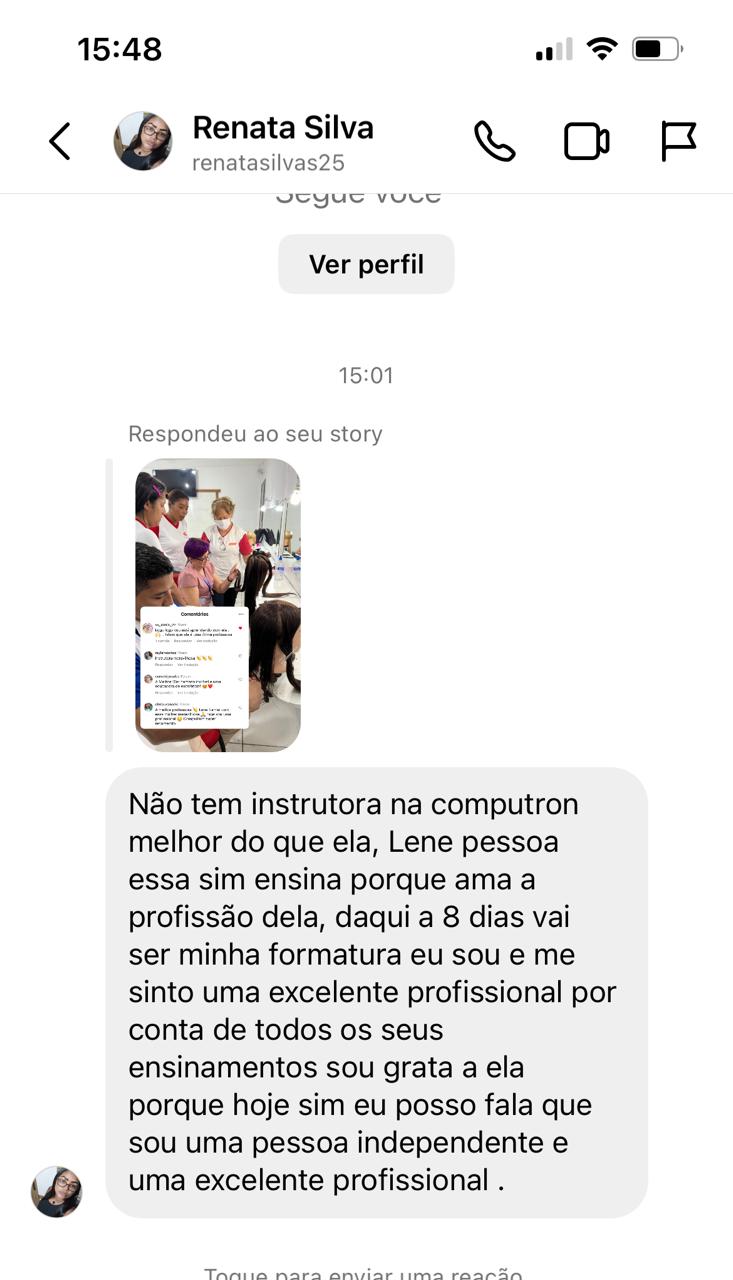Tap Renata's avatar beside the message
Viewport: 733px width, 1280px height.
(x=56, y=1191)
